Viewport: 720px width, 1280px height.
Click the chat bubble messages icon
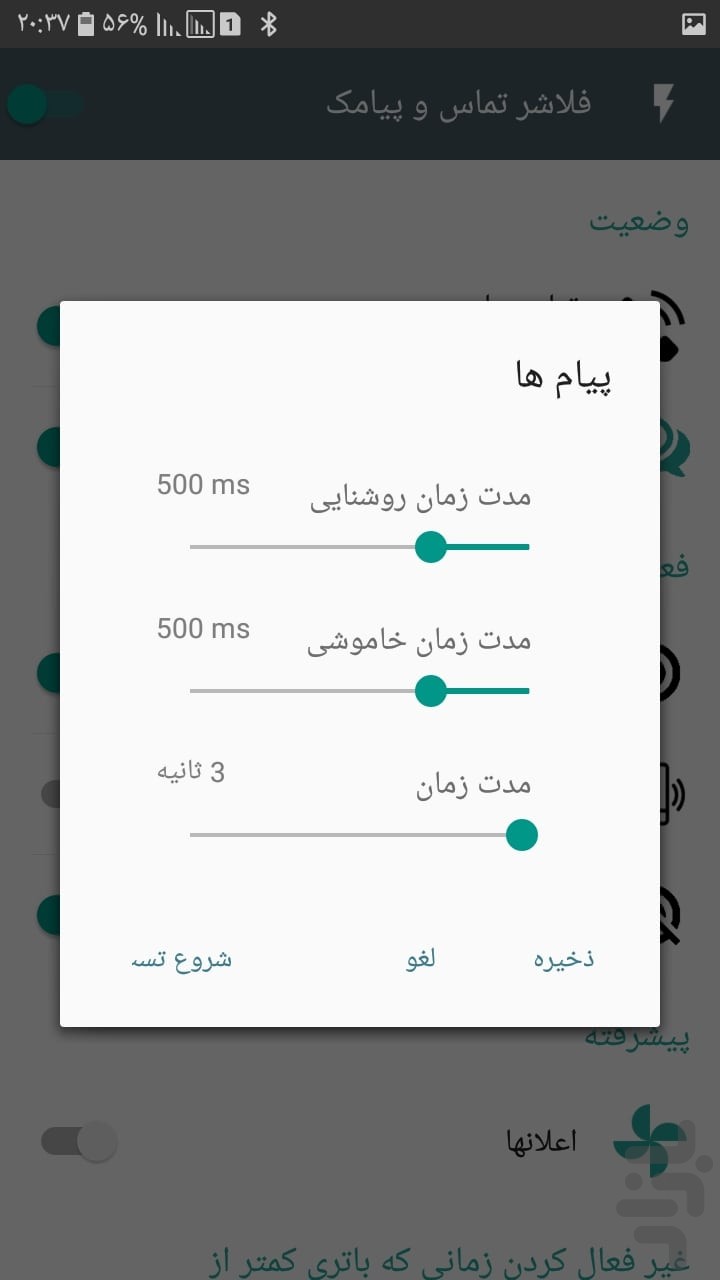tap(672, 447)
